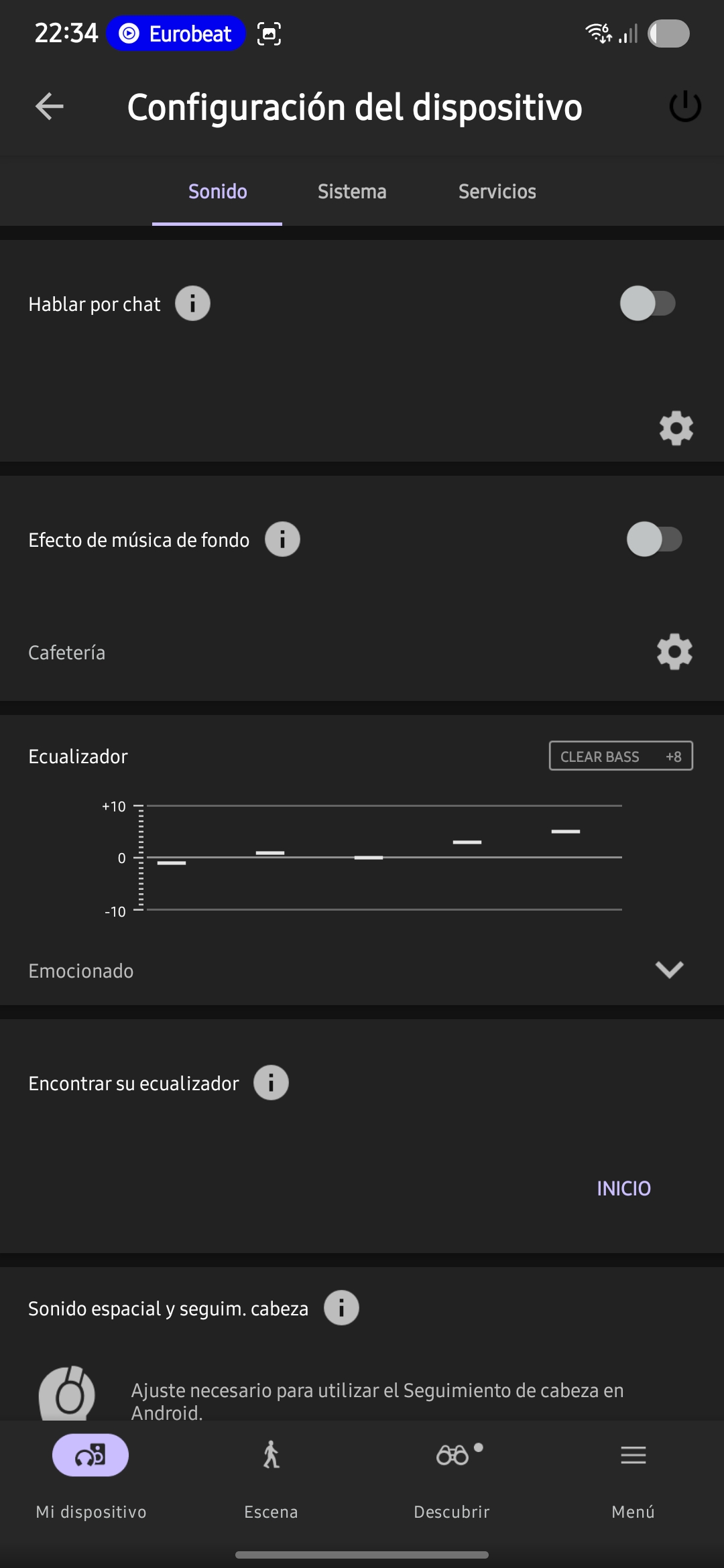The width and height of the screenshot is (724, 1568).
Task: Tap INICIO to find your equalizer
Action: tap(623, 1188)
